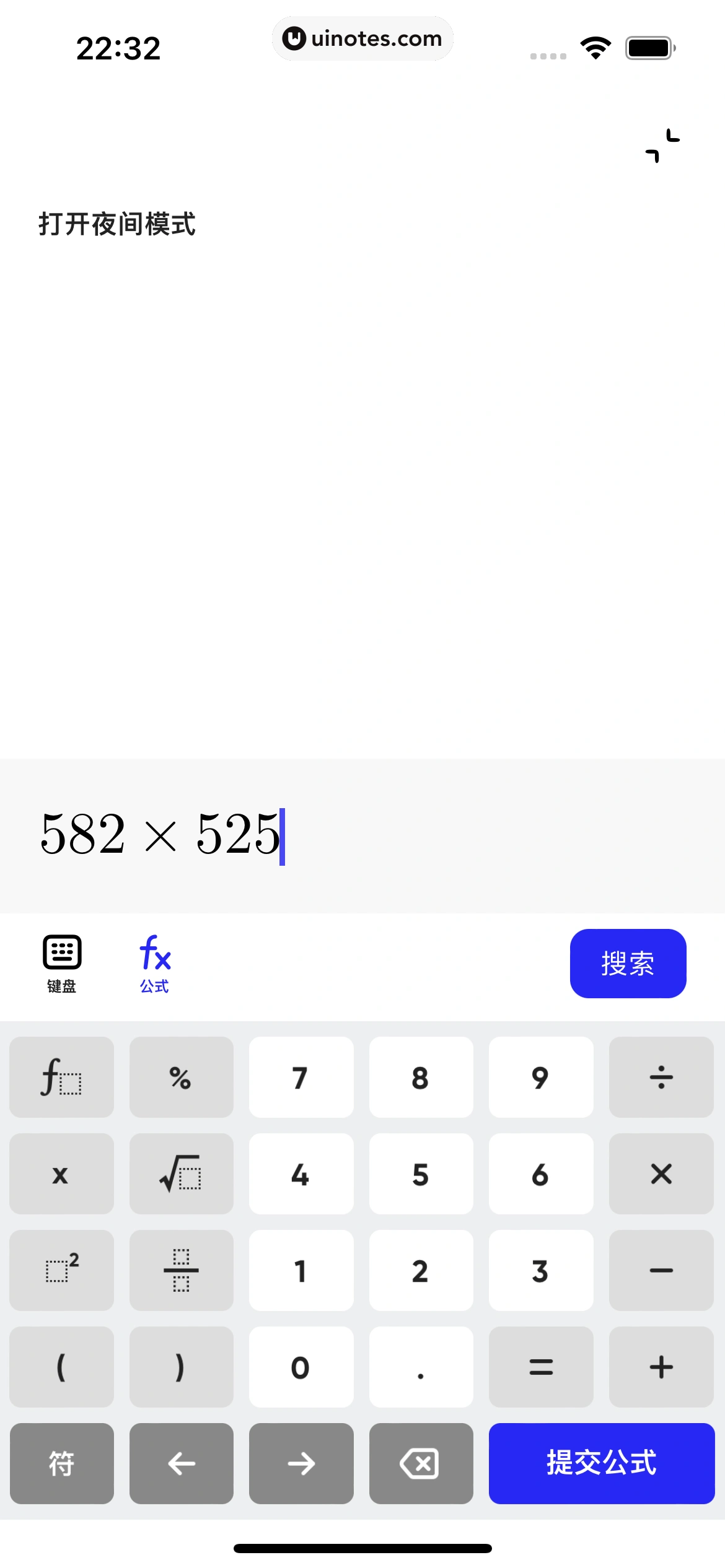
Task: Open the 符 symbols keypad
Action: [x=62, y=1464]
